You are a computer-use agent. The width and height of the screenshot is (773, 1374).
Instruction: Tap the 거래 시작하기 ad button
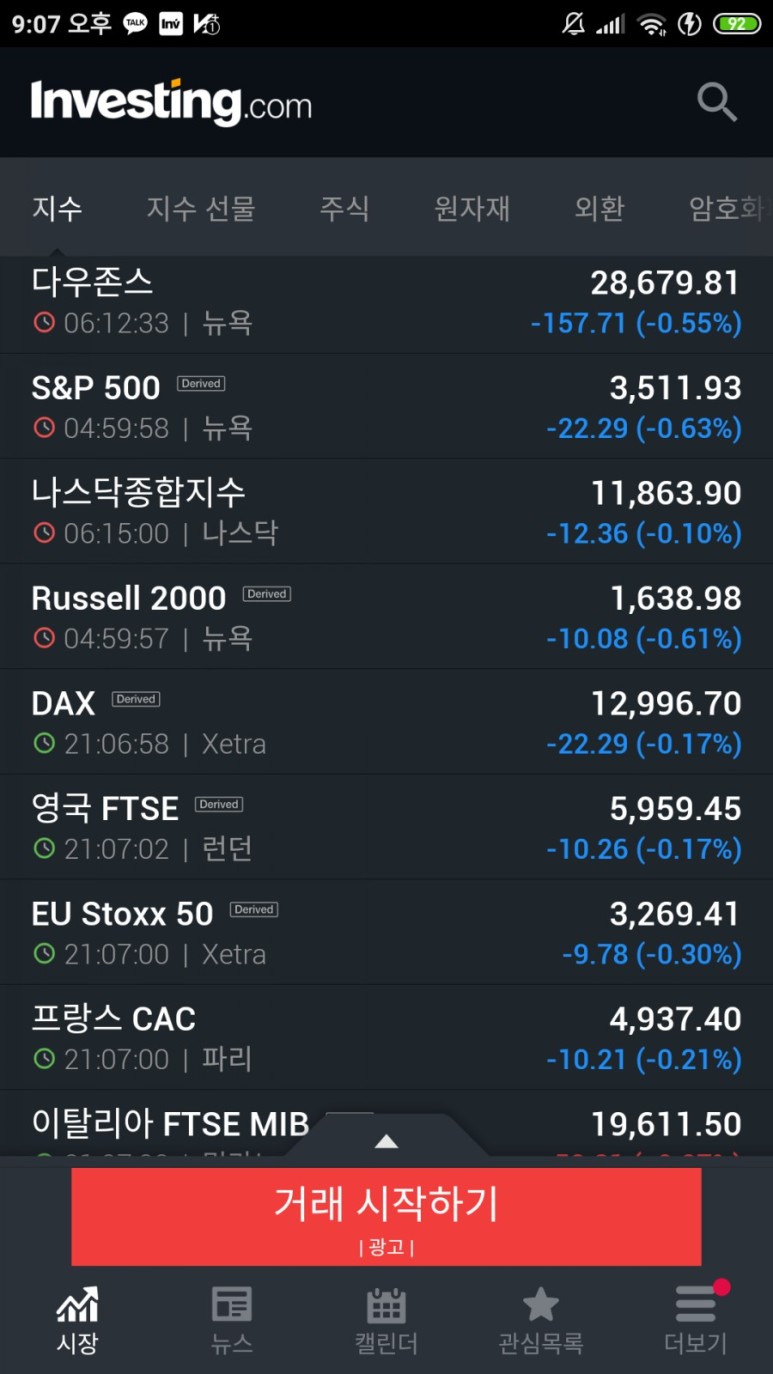tap(386, 1217)
